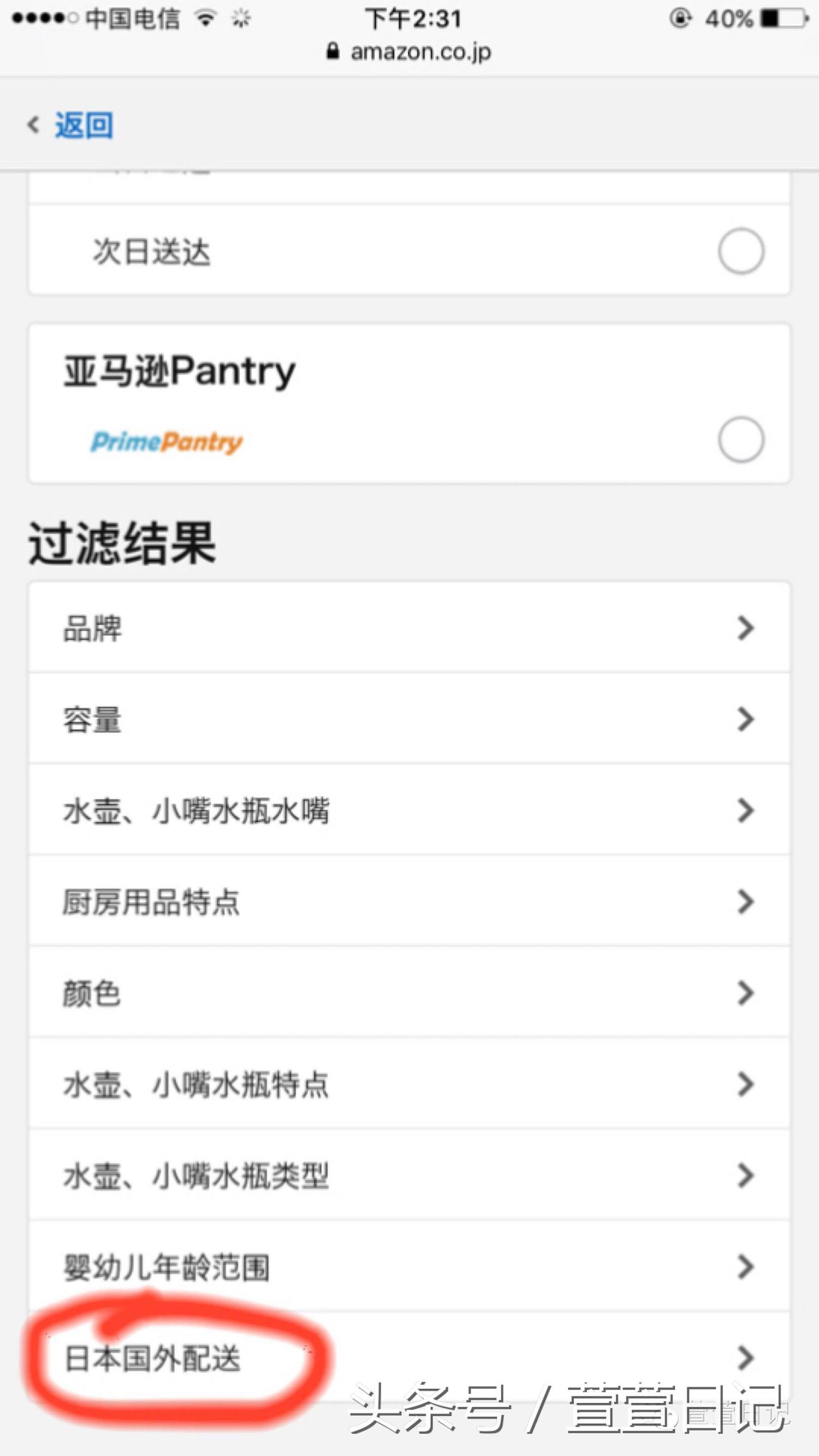This screenshot has width=819, height=1456.
Task: Tap the back chevron beside 返回
Action: 32,126
